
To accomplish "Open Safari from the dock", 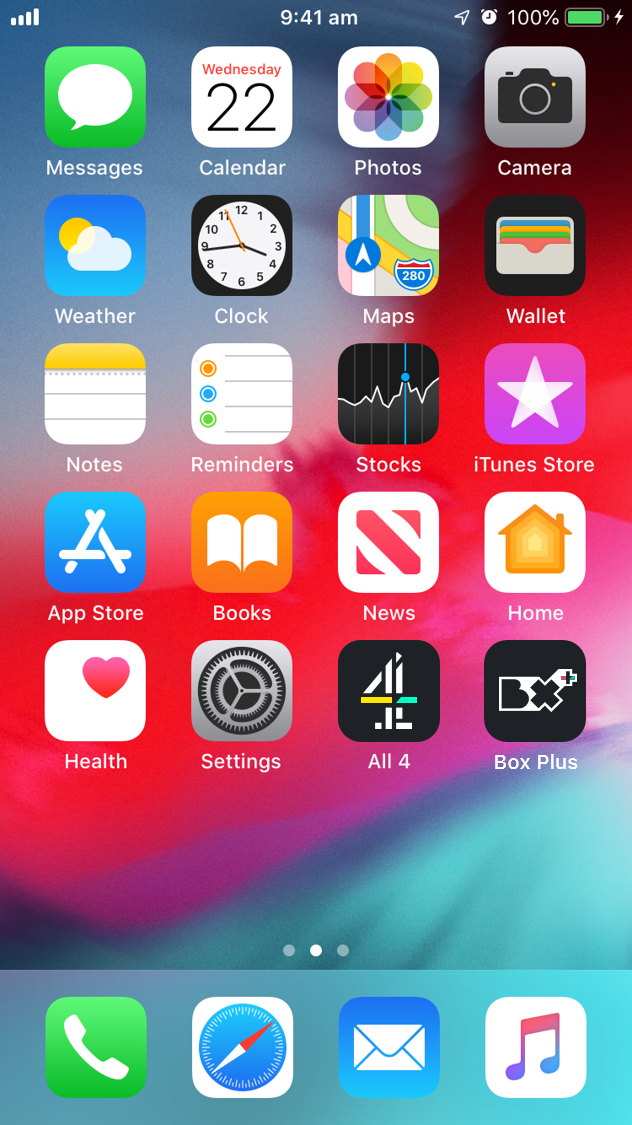I will point(242,1048).
